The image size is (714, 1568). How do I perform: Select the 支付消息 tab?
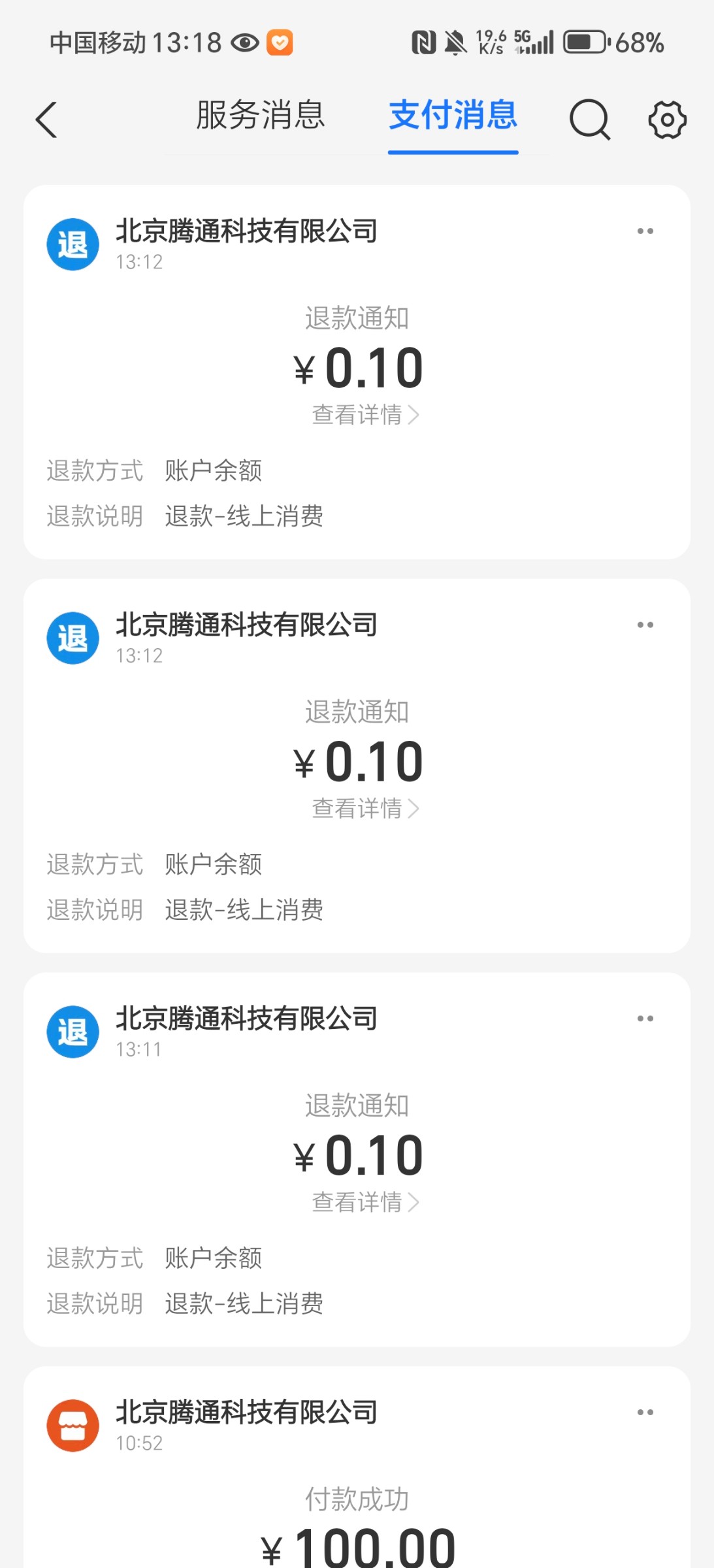453,116
